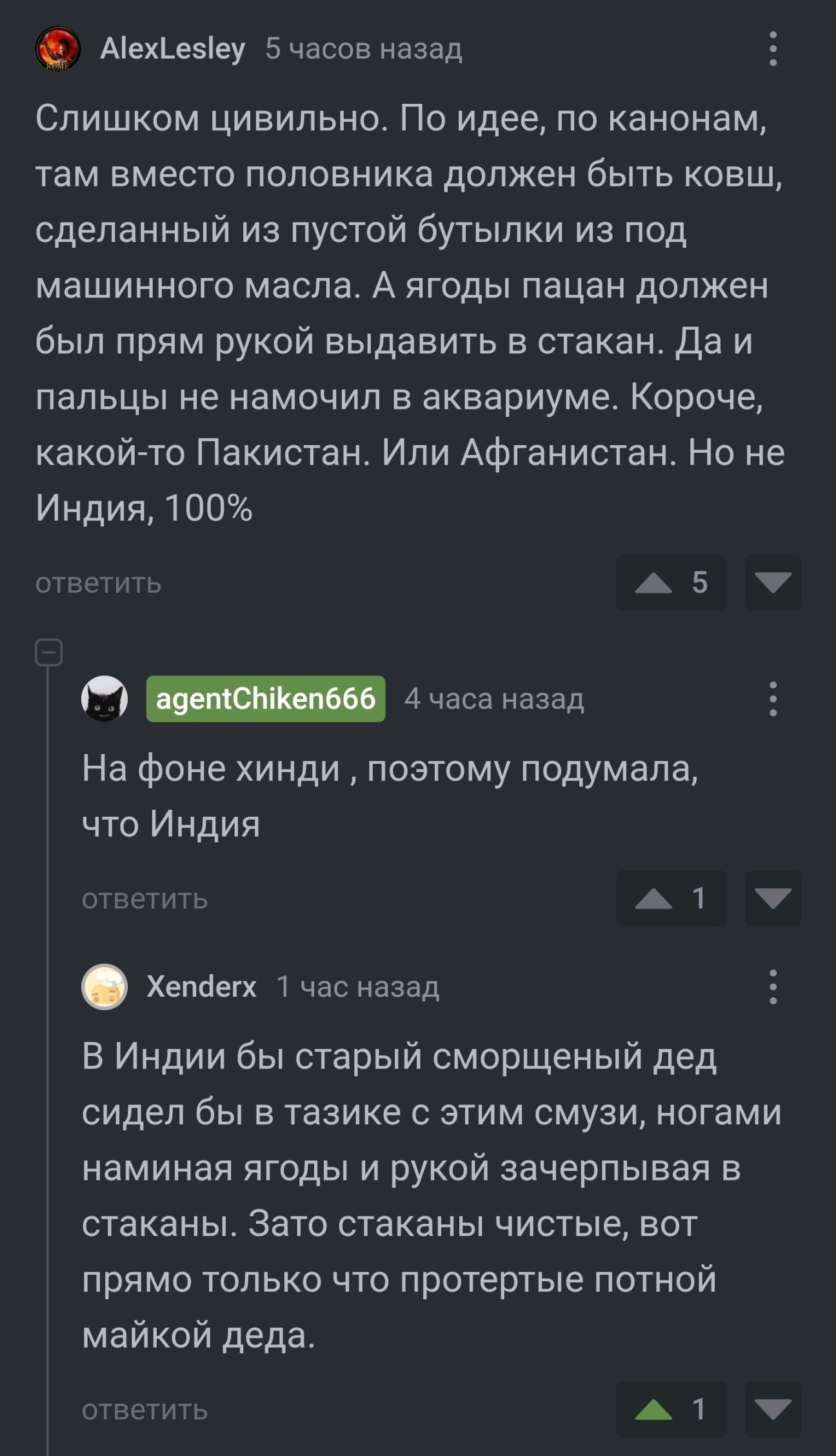Tap AlexLesley's avatar picture

pos(57,49)
